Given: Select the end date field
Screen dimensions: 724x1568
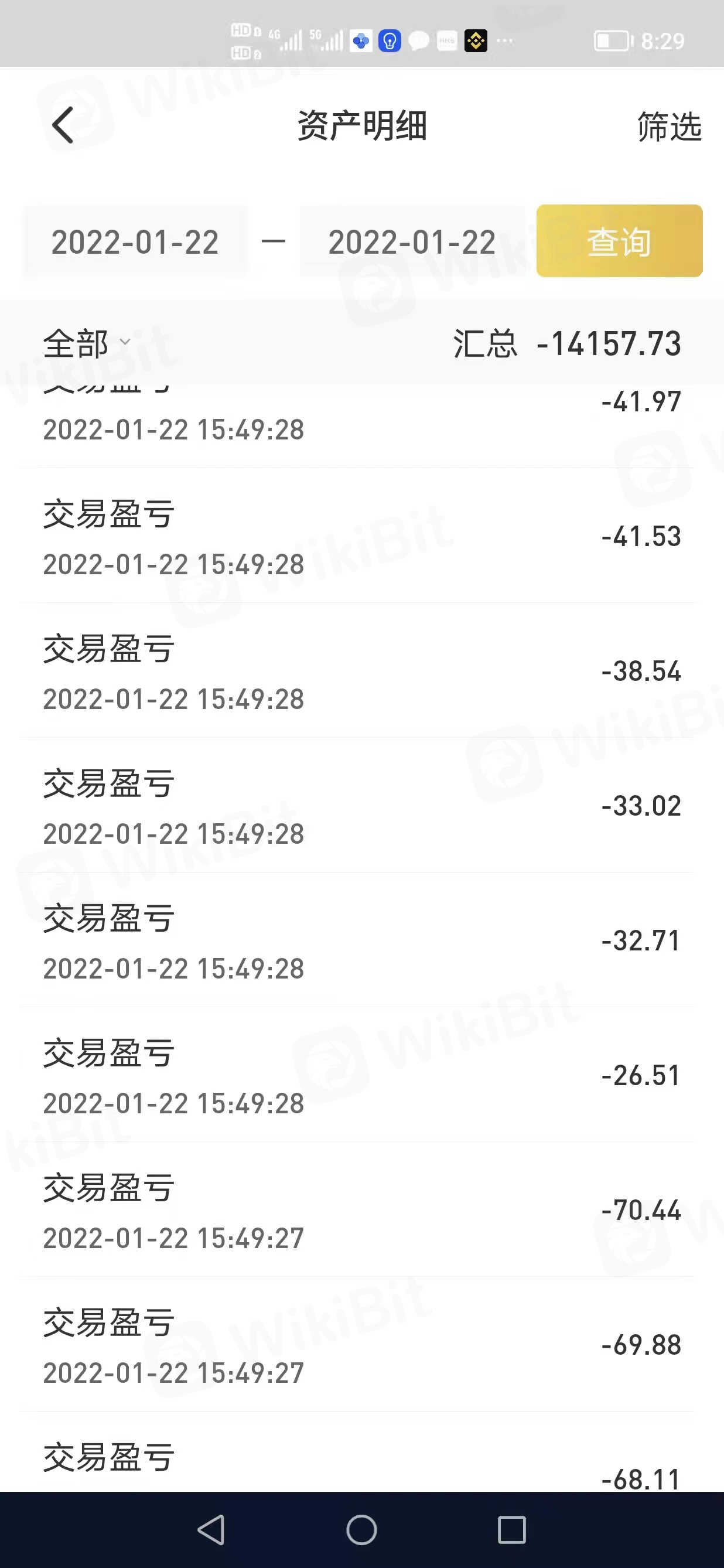Looking at the screenshot, I should click(412, 241).
